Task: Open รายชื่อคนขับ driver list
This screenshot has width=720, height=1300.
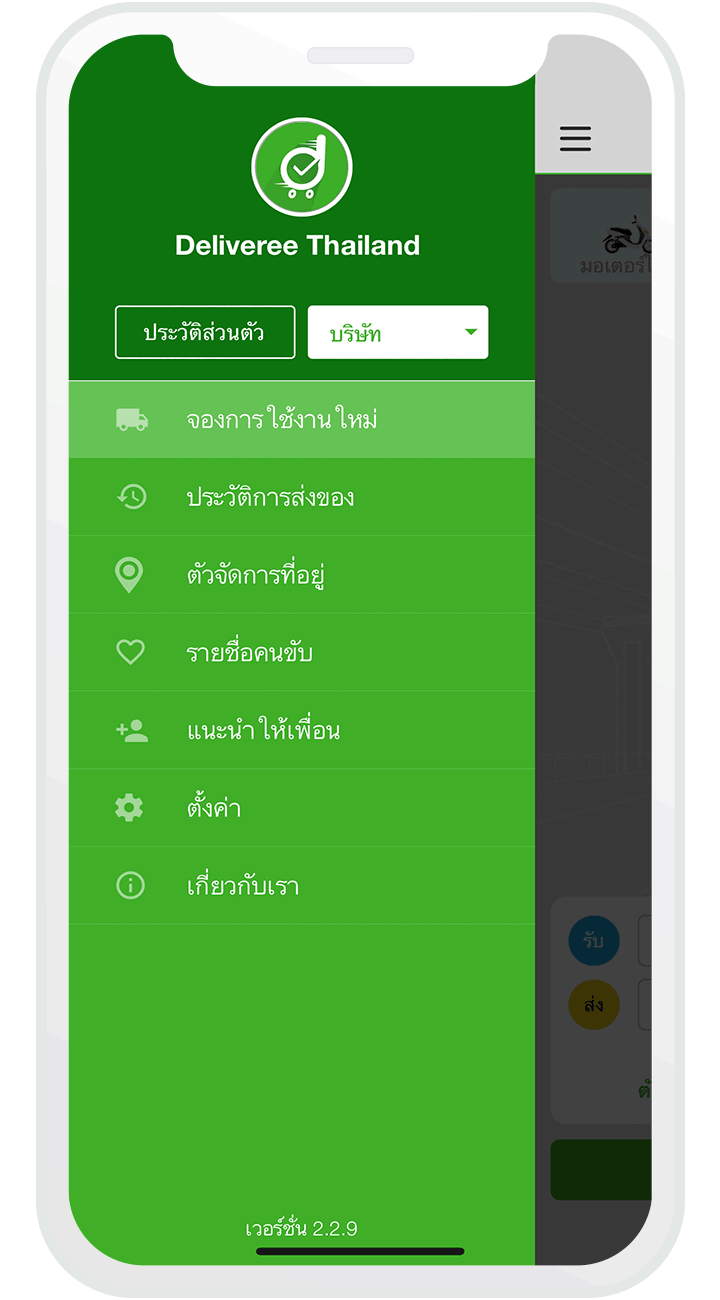Action: [300, 653]
